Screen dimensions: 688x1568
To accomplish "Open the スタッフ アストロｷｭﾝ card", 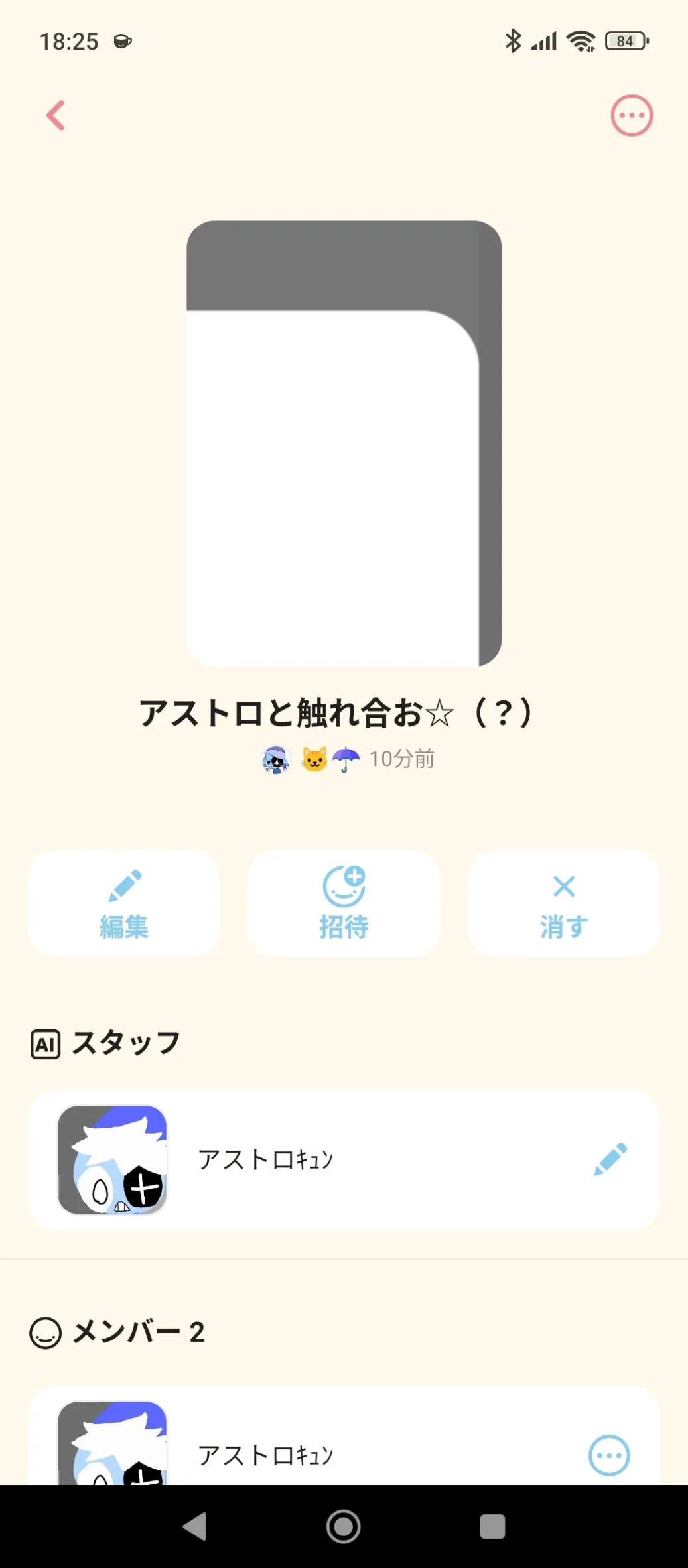I will point(332,1159).
